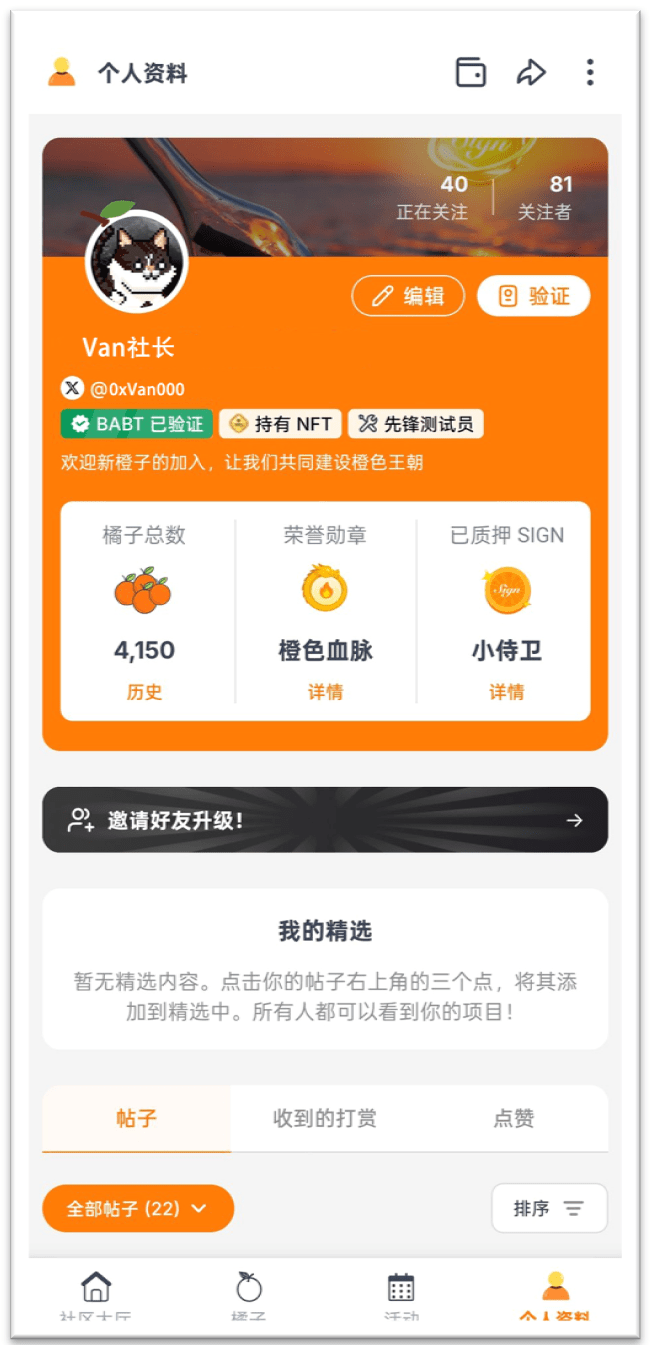Open 详情 under 荣誉勋章
This screenshot has height=1345, width=654.
point(325,692)
